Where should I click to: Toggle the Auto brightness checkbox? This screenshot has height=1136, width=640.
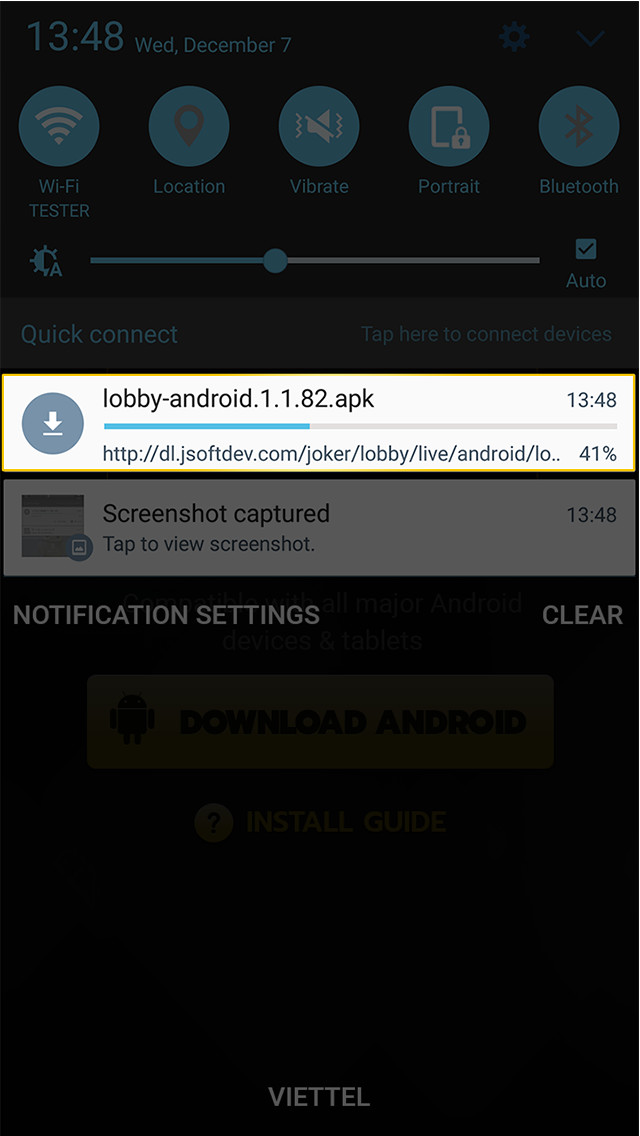586,250
